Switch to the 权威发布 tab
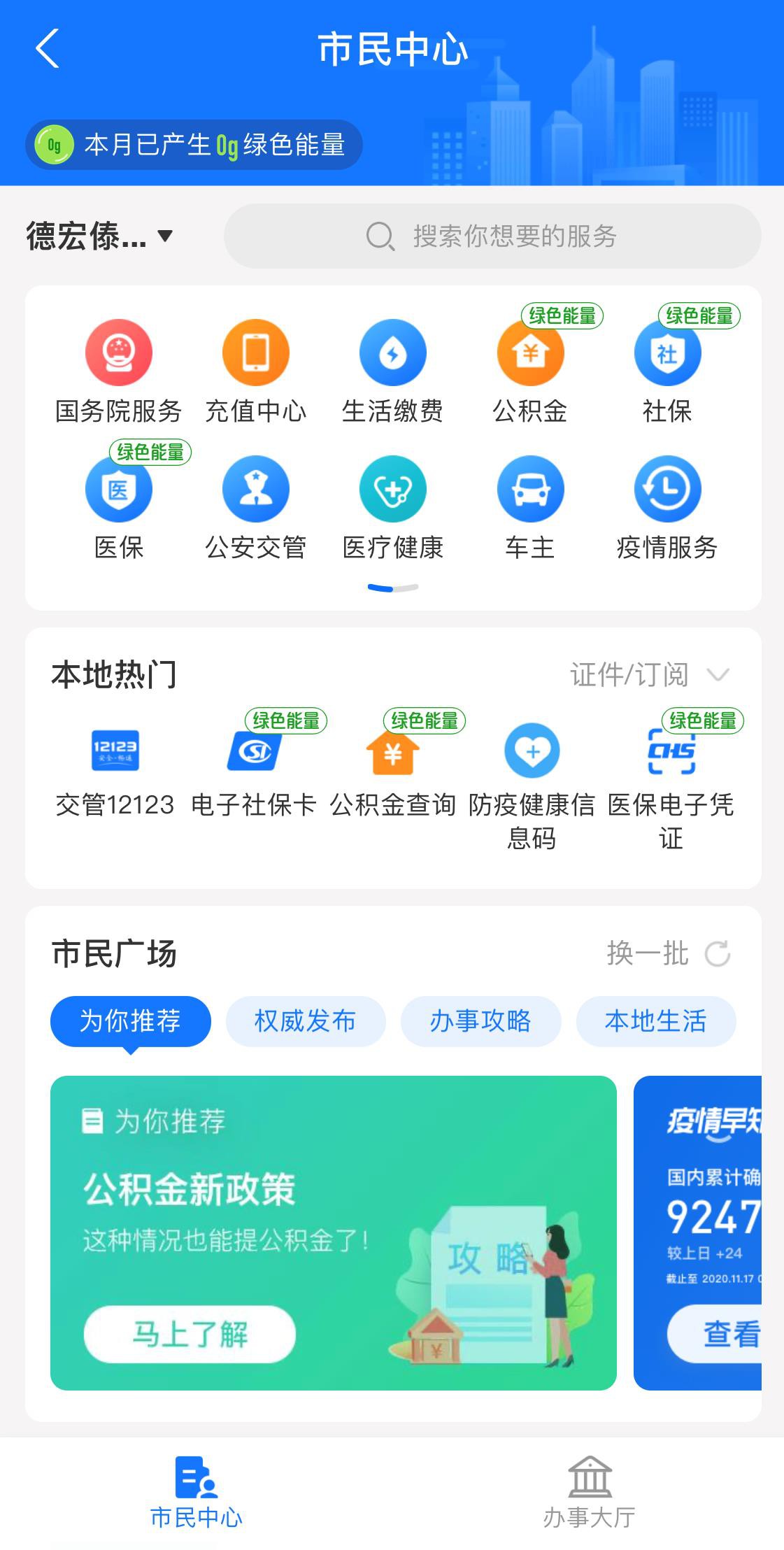The height and width of the screenshot is (1550, 784). tap(306, 1021)
